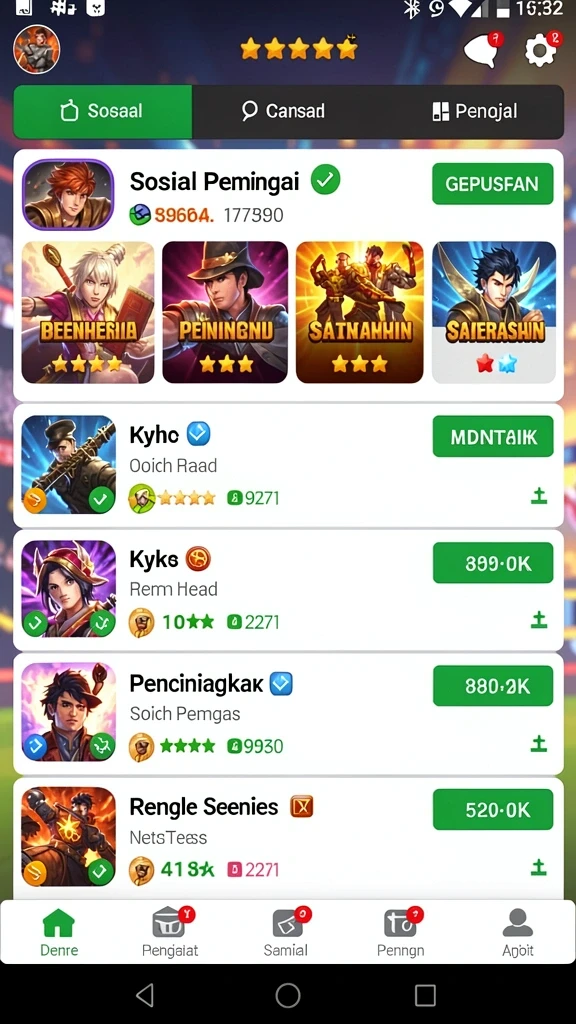576x1024 pixels.
Task: Open the Penciniagkak listing
Action: tap(288, 713)
